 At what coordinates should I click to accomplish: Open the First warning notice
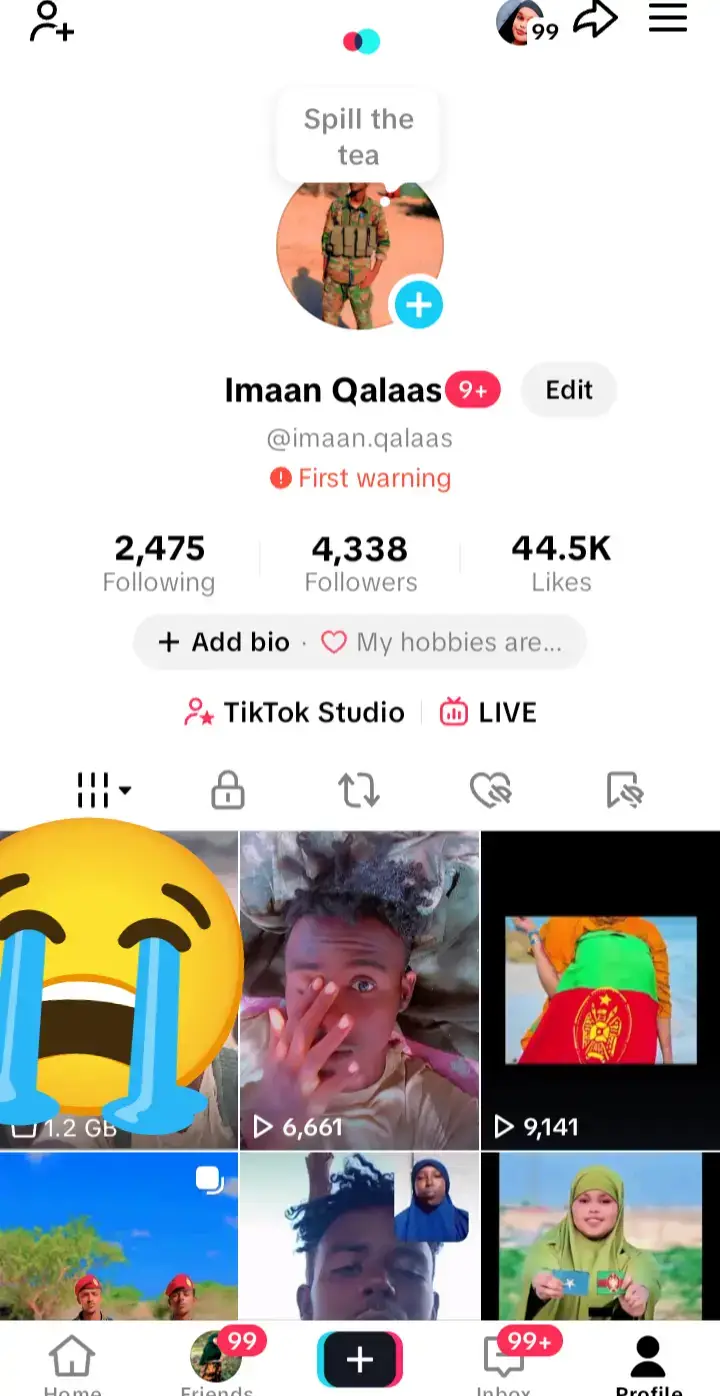361,478
